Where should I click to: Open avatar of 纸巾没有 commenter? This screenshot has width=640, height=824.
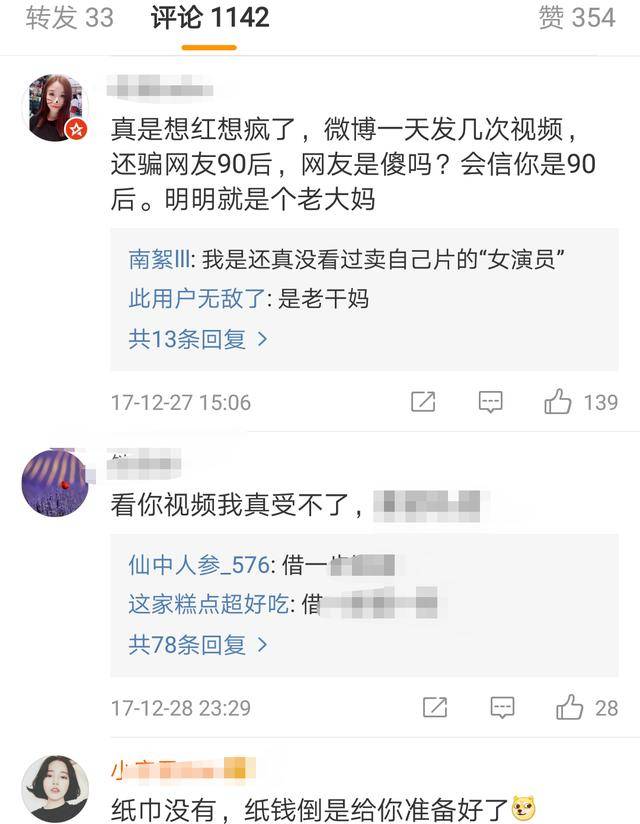pos(55,787)
